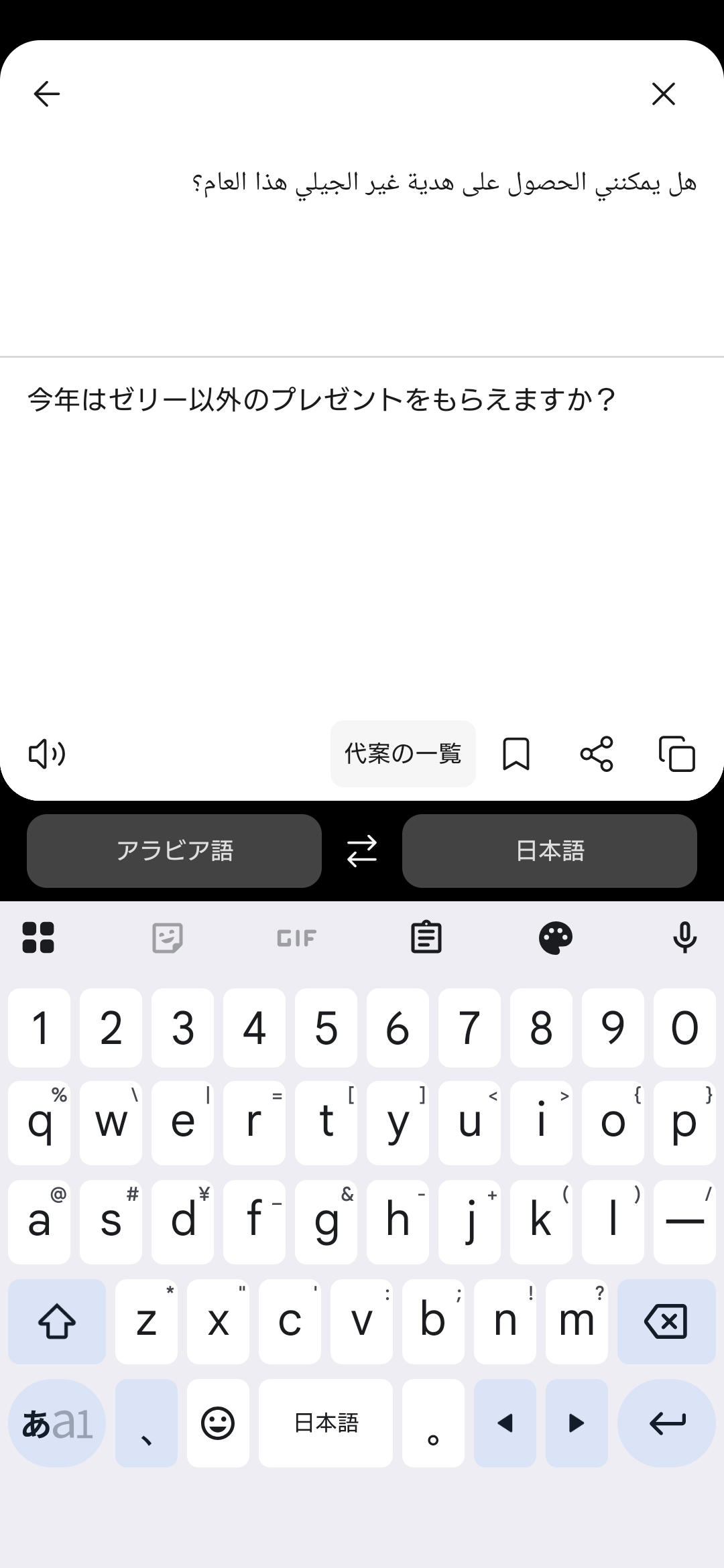This screenshot has height=1568, width=724.
Task: Go back with the arrow icon
Action: [x=47, y=94]
